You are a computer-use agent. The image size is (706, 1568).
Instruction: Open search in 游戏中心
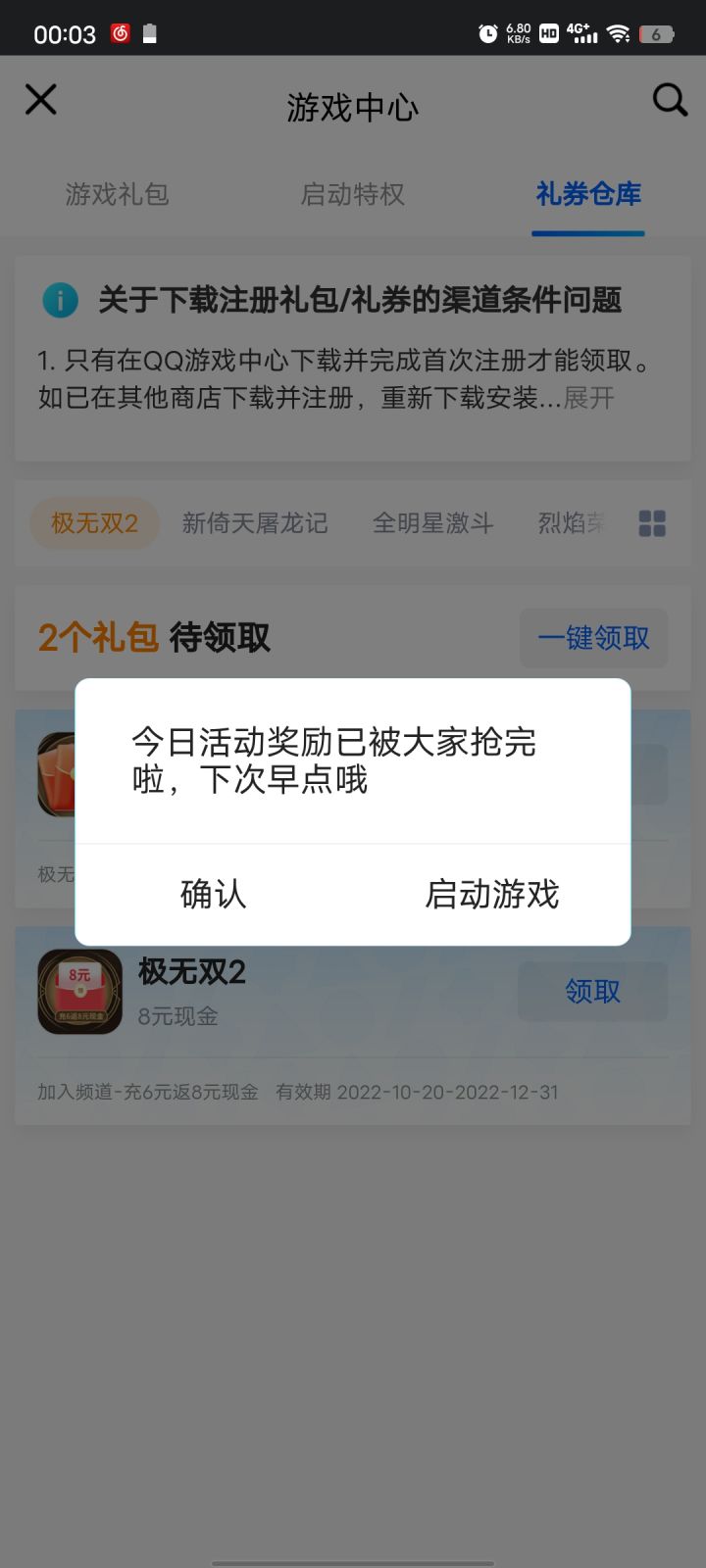(669, 100)
